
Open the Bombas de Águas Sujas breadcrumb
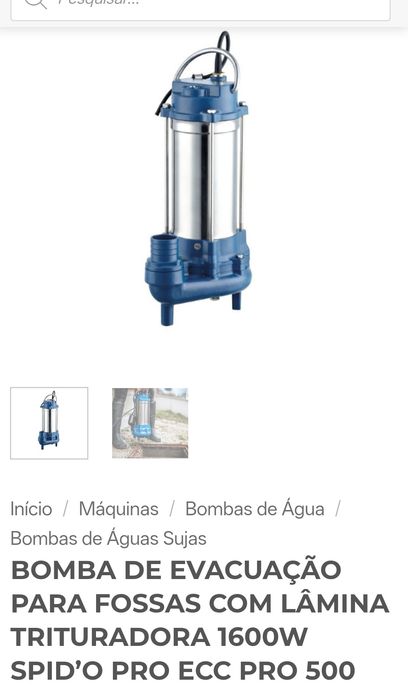(108, 538)
